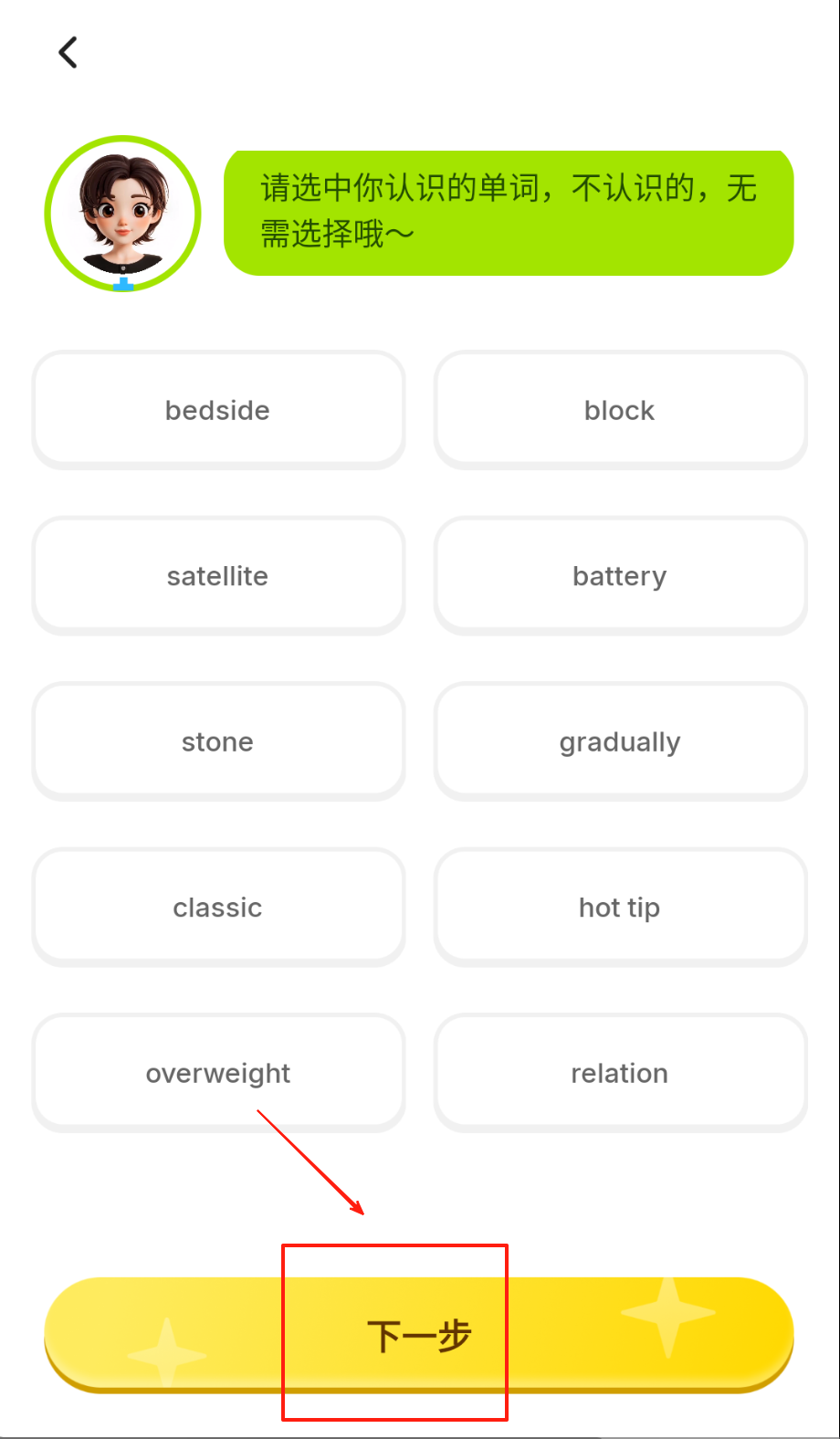The image size is (840, 1439).
Task: Select the word relation
Action: [620, 1073]
